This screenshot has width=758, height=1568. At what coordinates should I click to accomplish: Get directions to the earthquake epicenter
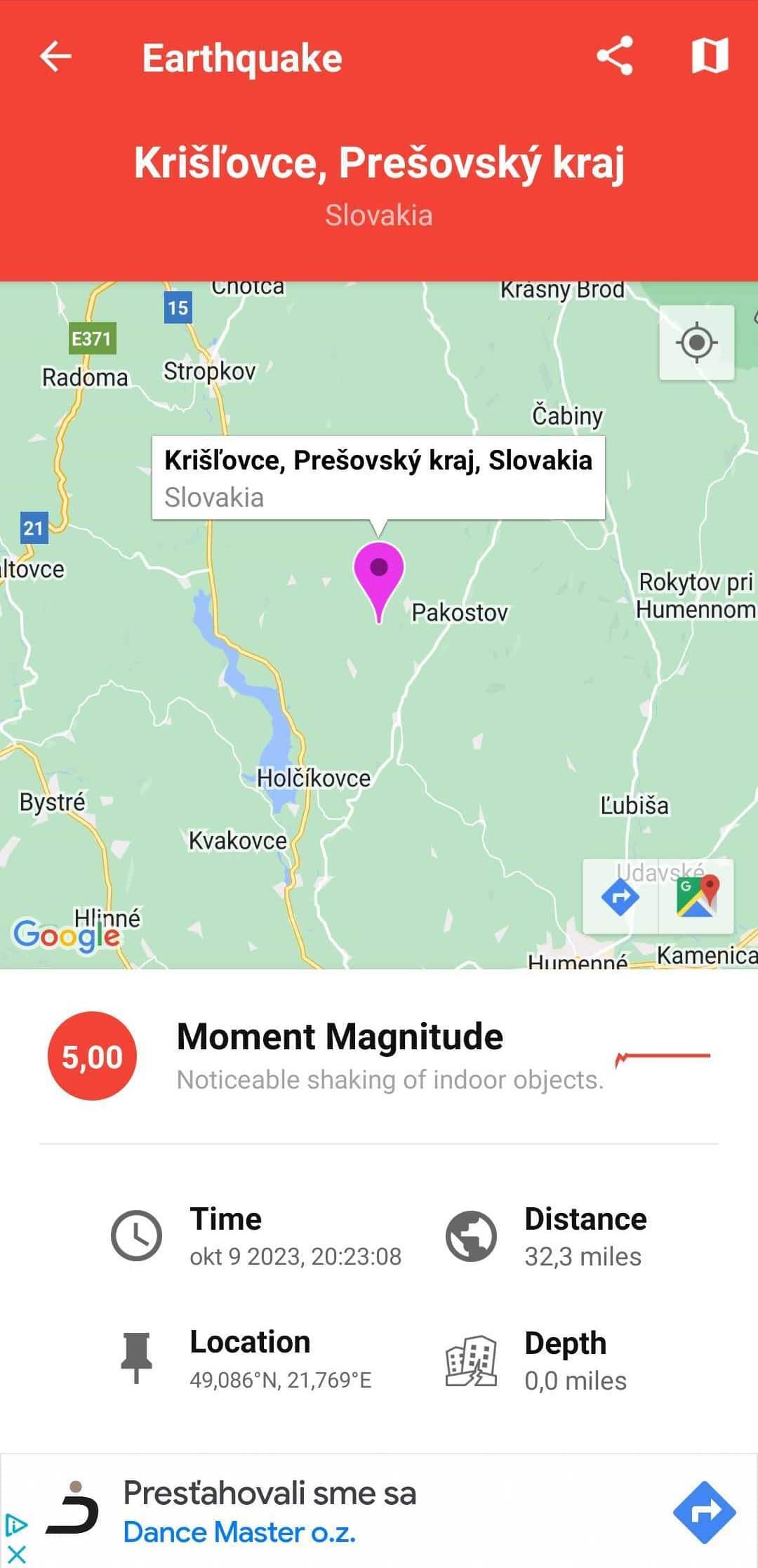pos(620,896)
